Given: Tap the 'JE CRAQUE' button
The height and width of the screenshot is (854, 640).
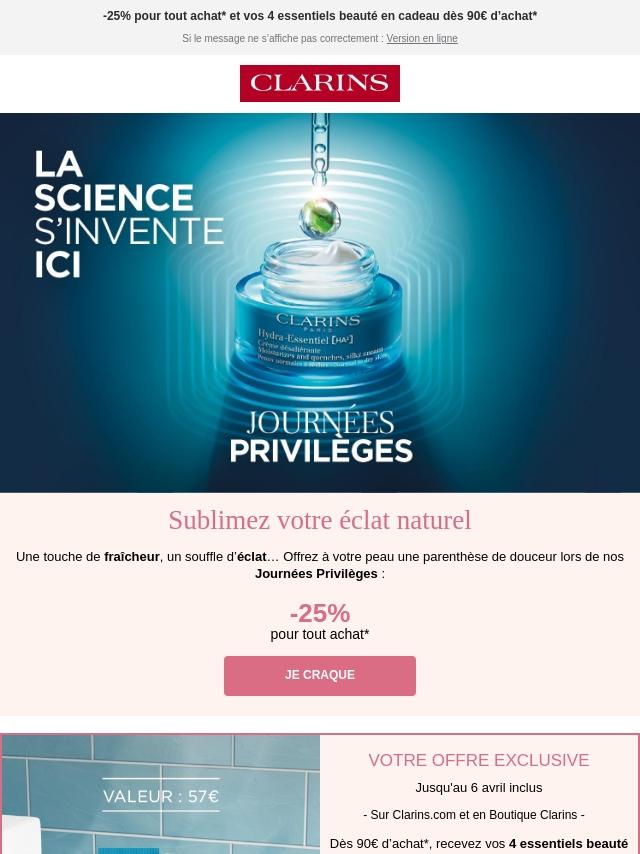Looking at the screenshot, I should point(320,676).
